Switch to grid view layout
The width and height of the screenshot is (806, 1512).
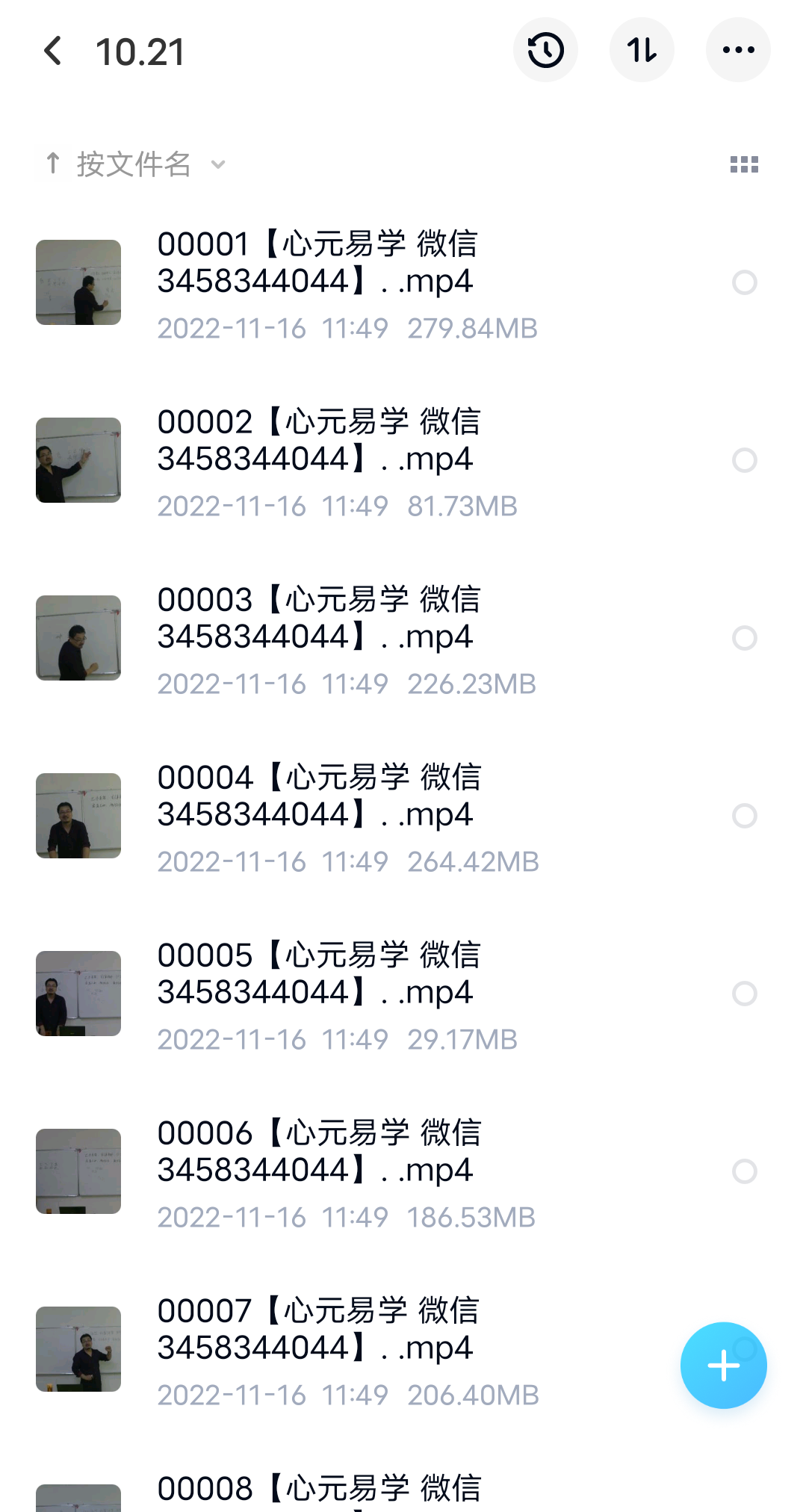pos(744,164)
